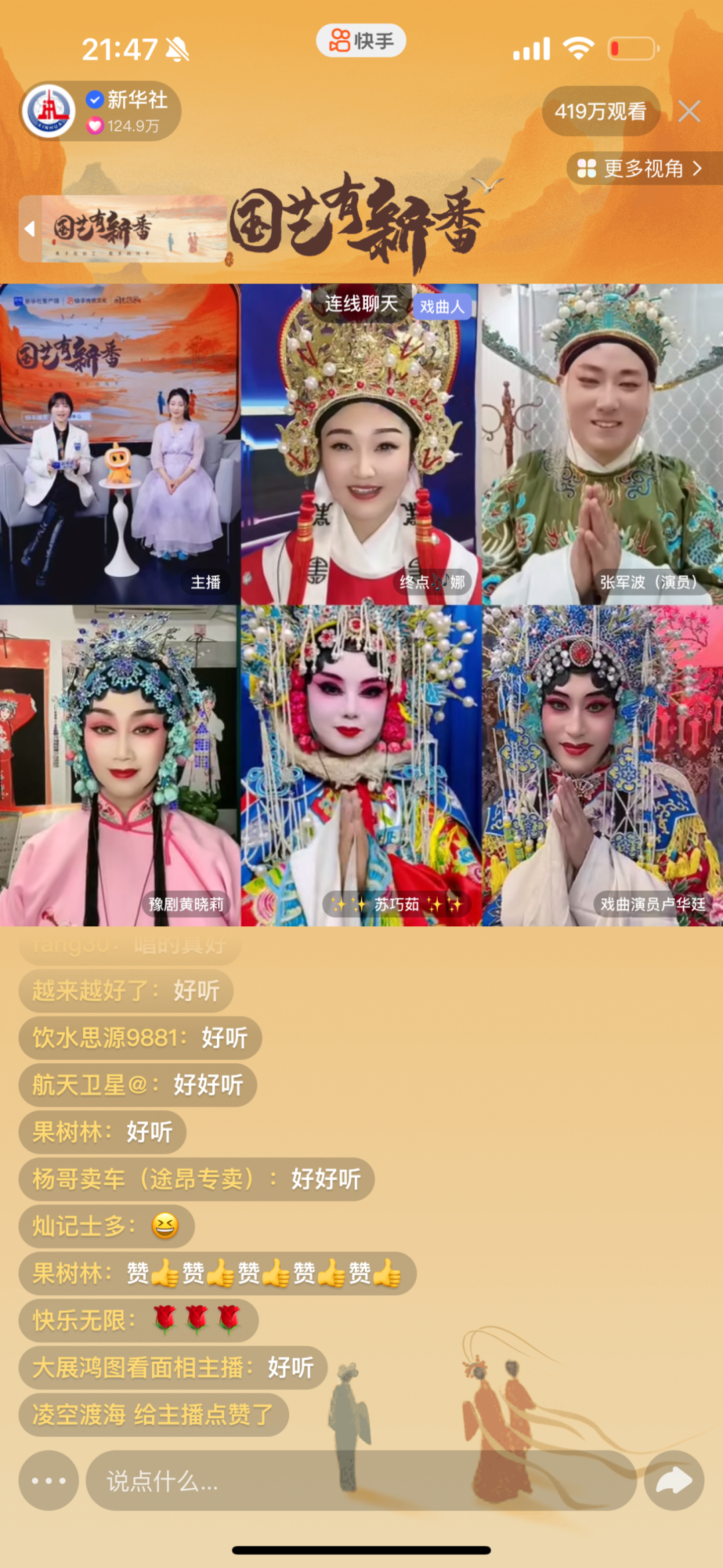Image resolution: width=723 pixels, height=1568 pixels.
Task: Open 苏巧茹's video tile
Action: pyautogui.click(x=361, y=766)
